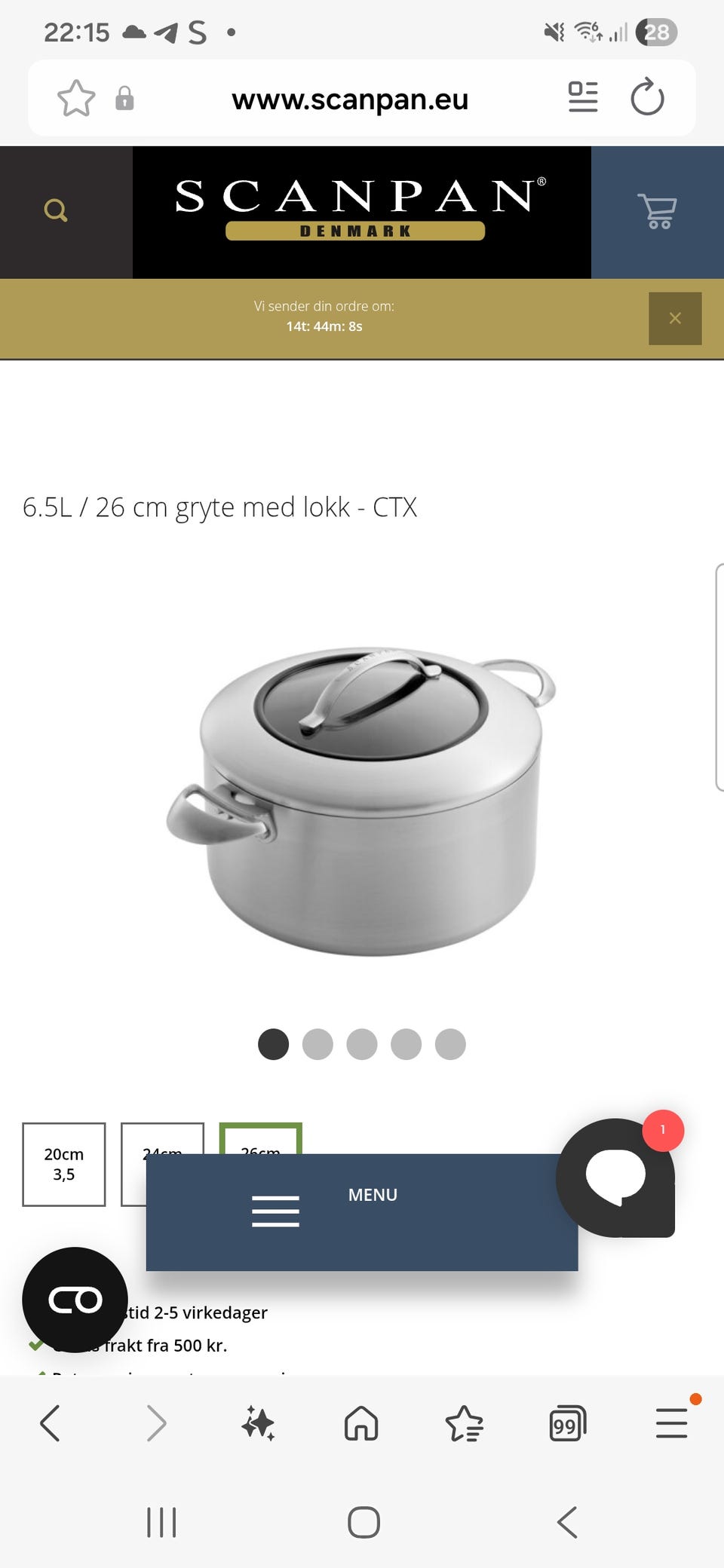The width and height of the screenshot is (724, 1568).
Task: Tap the www.scanpan.eu address bar
Action: [350, 99]
